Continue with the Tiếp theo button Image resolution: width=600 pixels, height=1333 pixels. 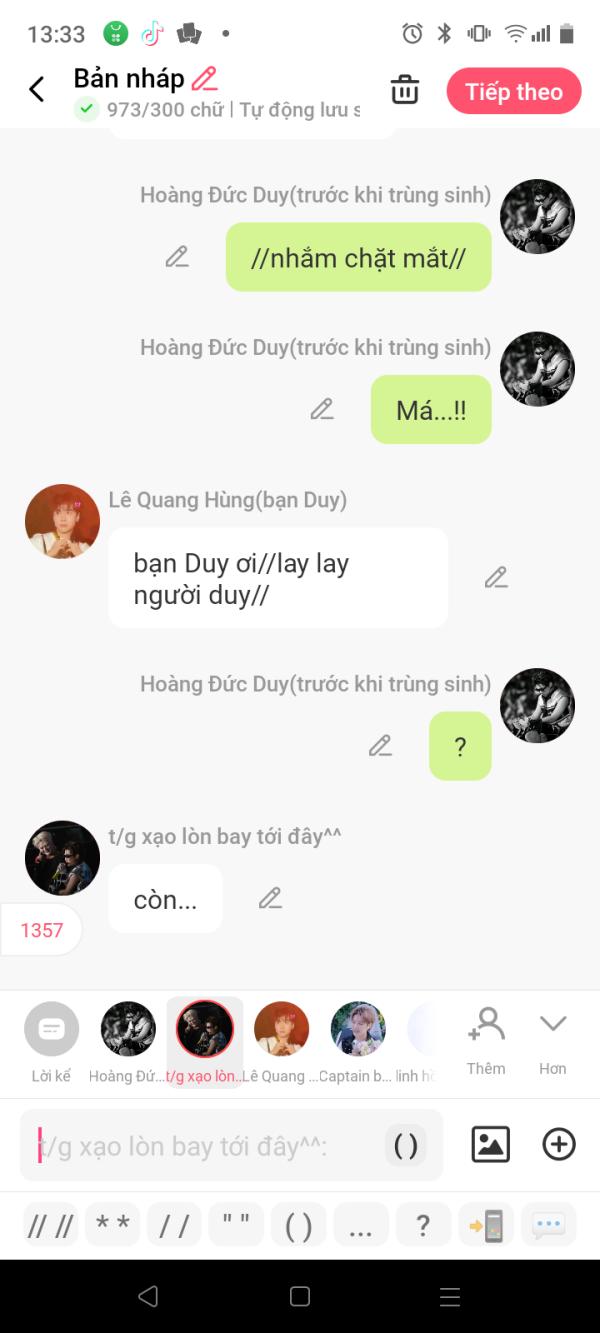(513, 92)
